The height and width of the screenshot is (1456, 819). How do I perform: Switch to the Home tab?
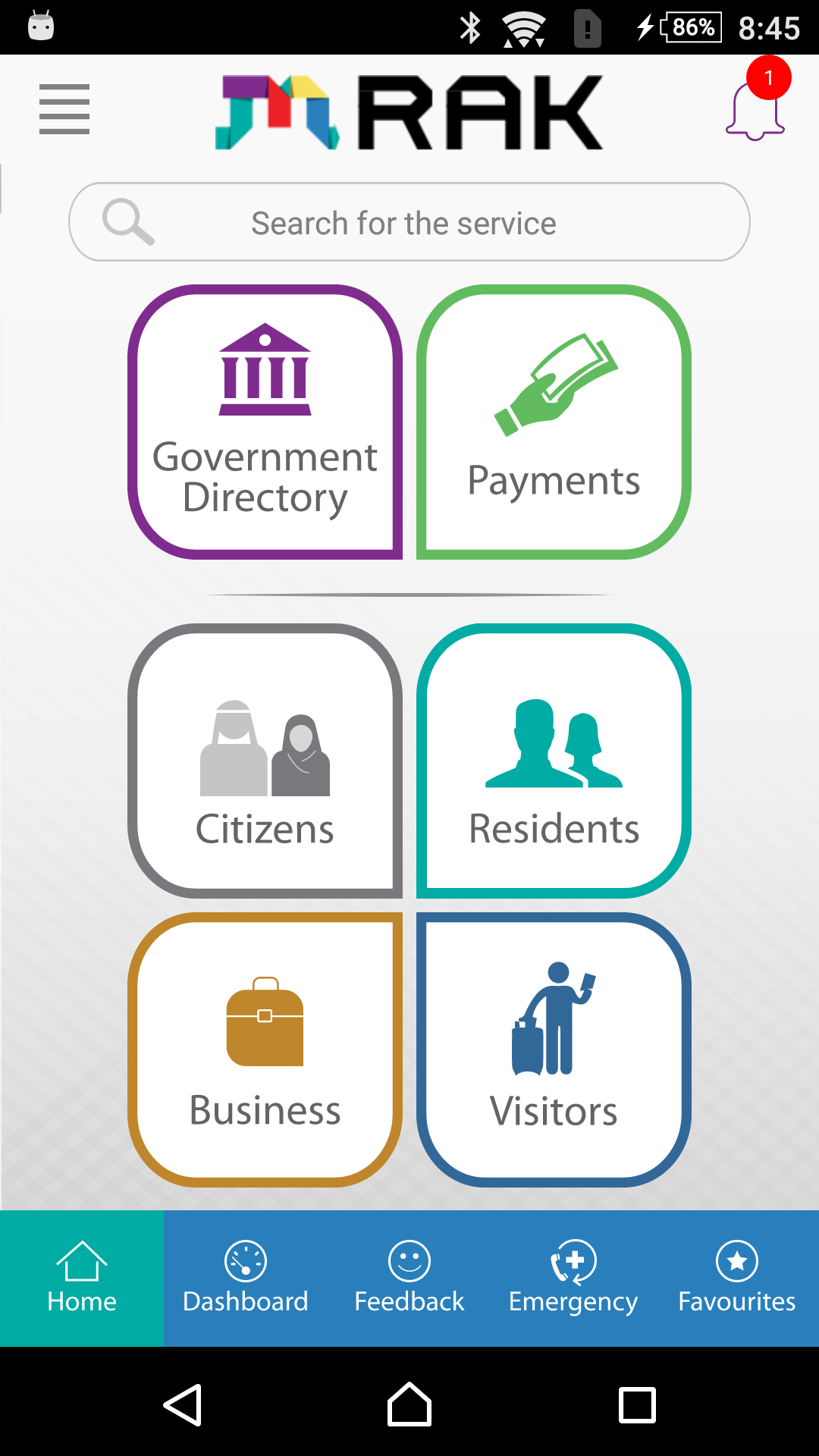click(x=82, y=1279)
